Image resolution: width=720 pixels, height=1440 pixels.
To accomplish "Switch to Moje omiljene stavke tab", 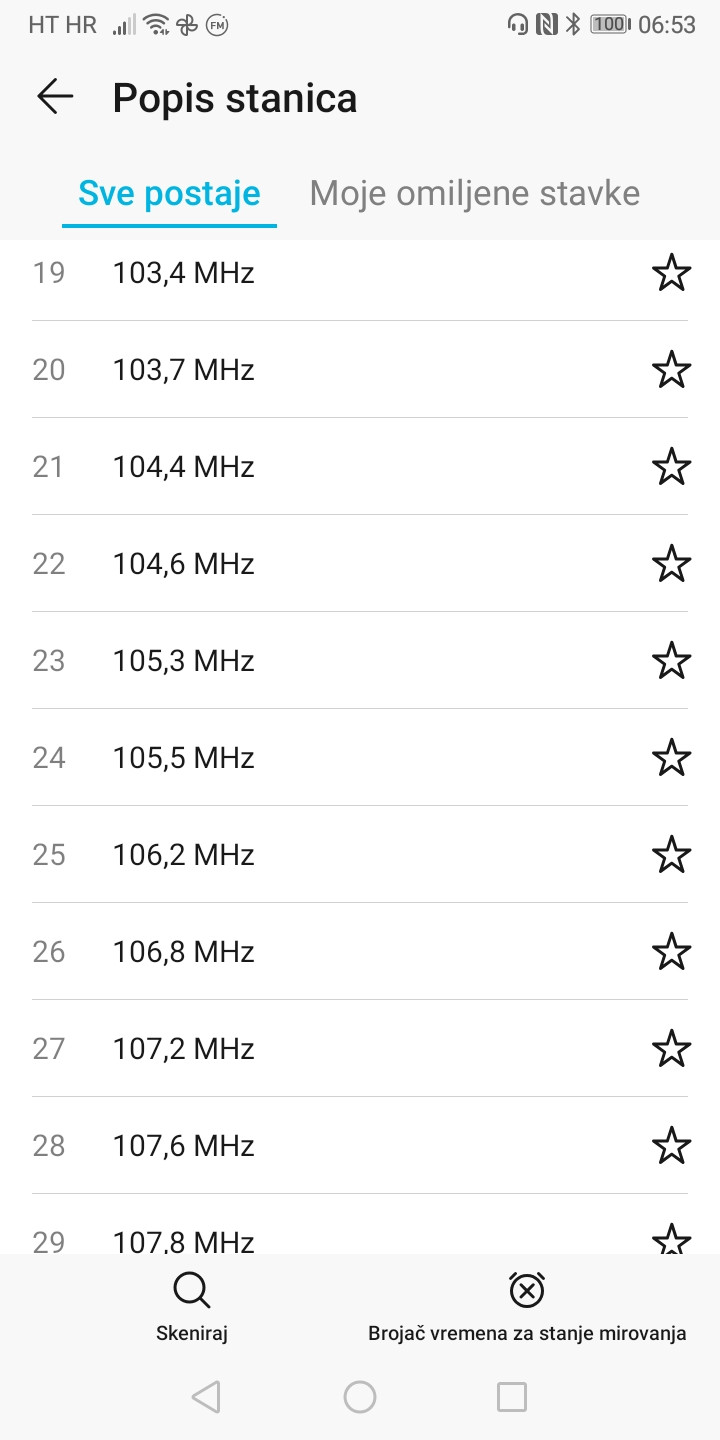I will [474, 192].
